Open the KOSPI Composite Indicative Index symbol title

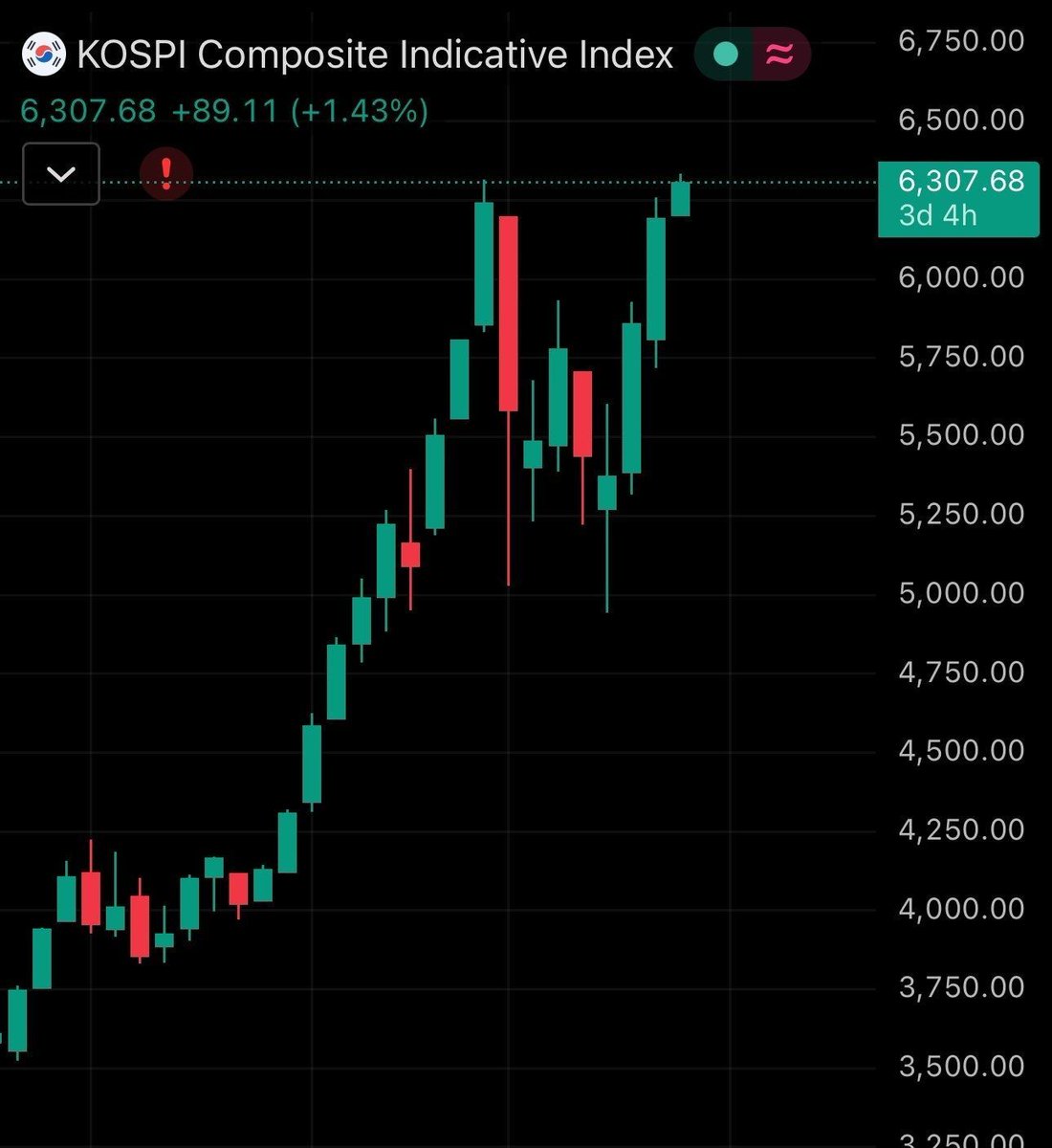pyautogui.click(x=375, y=55)
